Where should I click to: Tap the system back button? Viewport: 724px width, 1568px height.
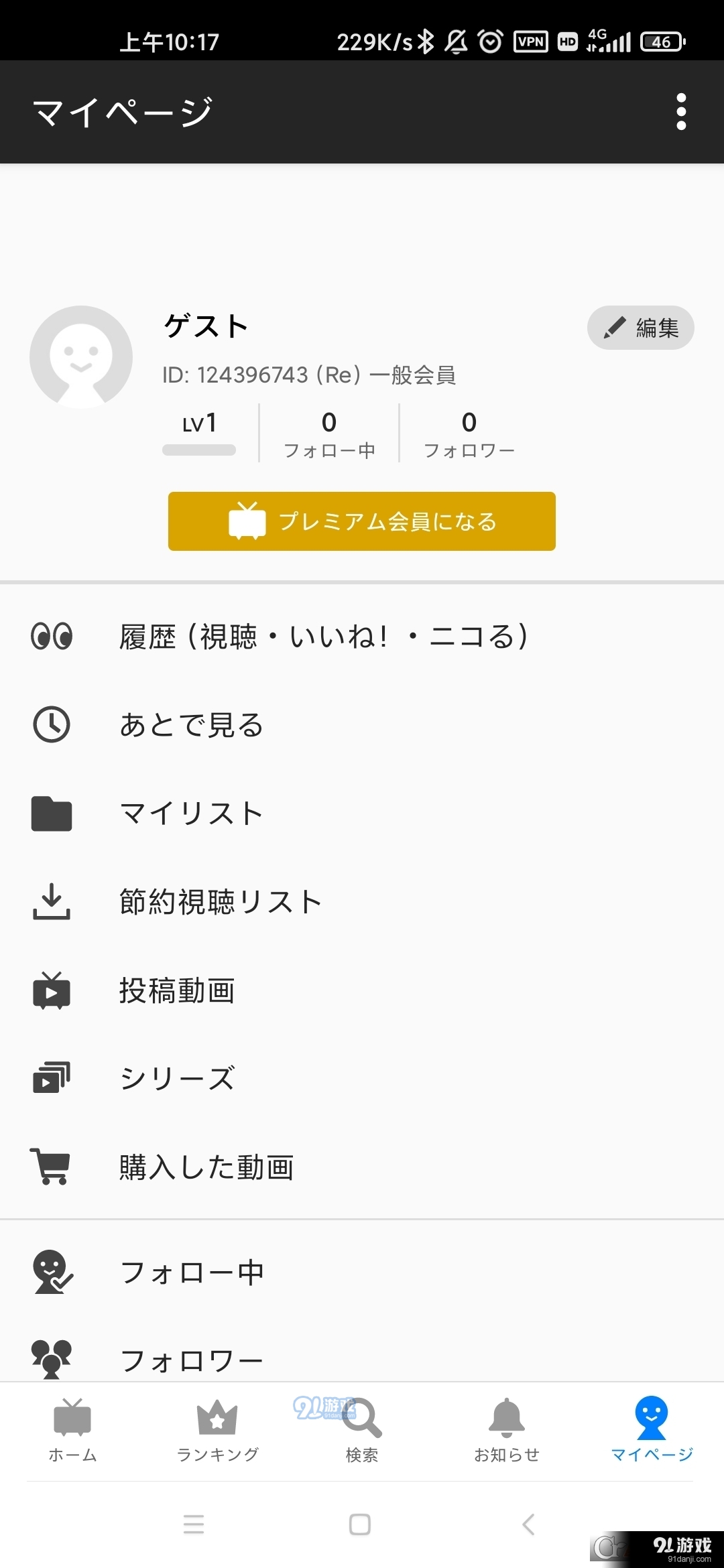(x=528, y=1524)
